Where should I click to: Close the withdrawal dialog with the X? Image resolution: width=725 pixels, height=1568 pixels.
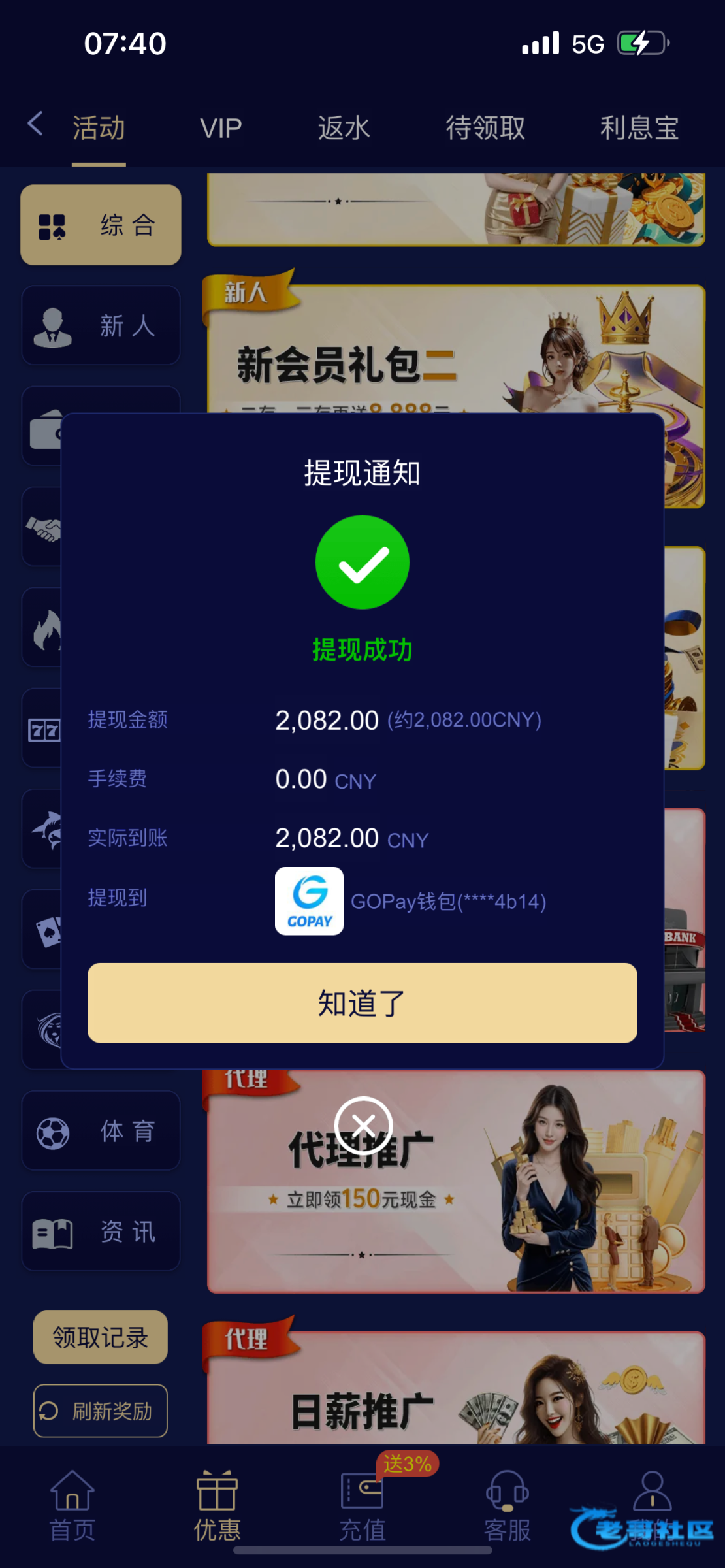pyautogui.click(x=363, y=1125)
